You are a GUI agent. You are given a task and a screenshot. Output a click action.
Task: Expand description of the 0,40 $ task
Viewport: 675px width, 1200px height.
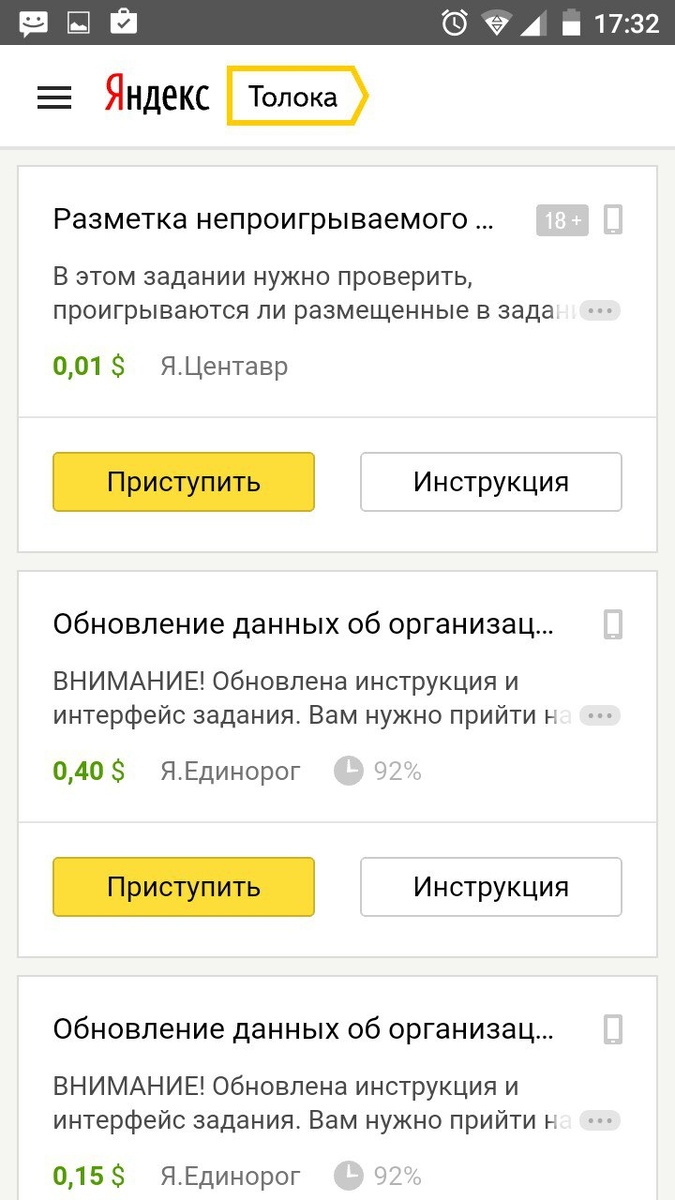coord(599,716)
